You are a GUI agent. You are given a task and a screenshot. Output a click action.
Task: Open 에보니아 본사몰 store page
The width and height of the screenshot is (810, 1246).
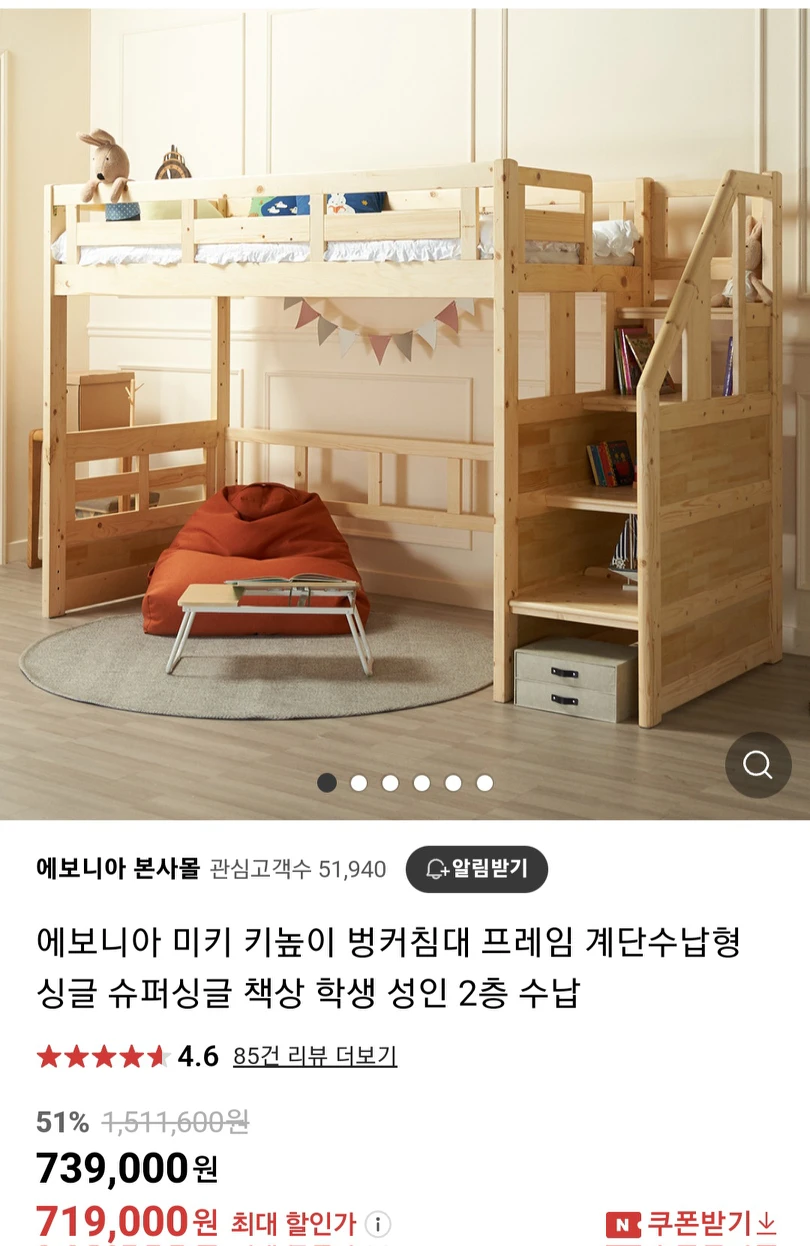point(118,869)
